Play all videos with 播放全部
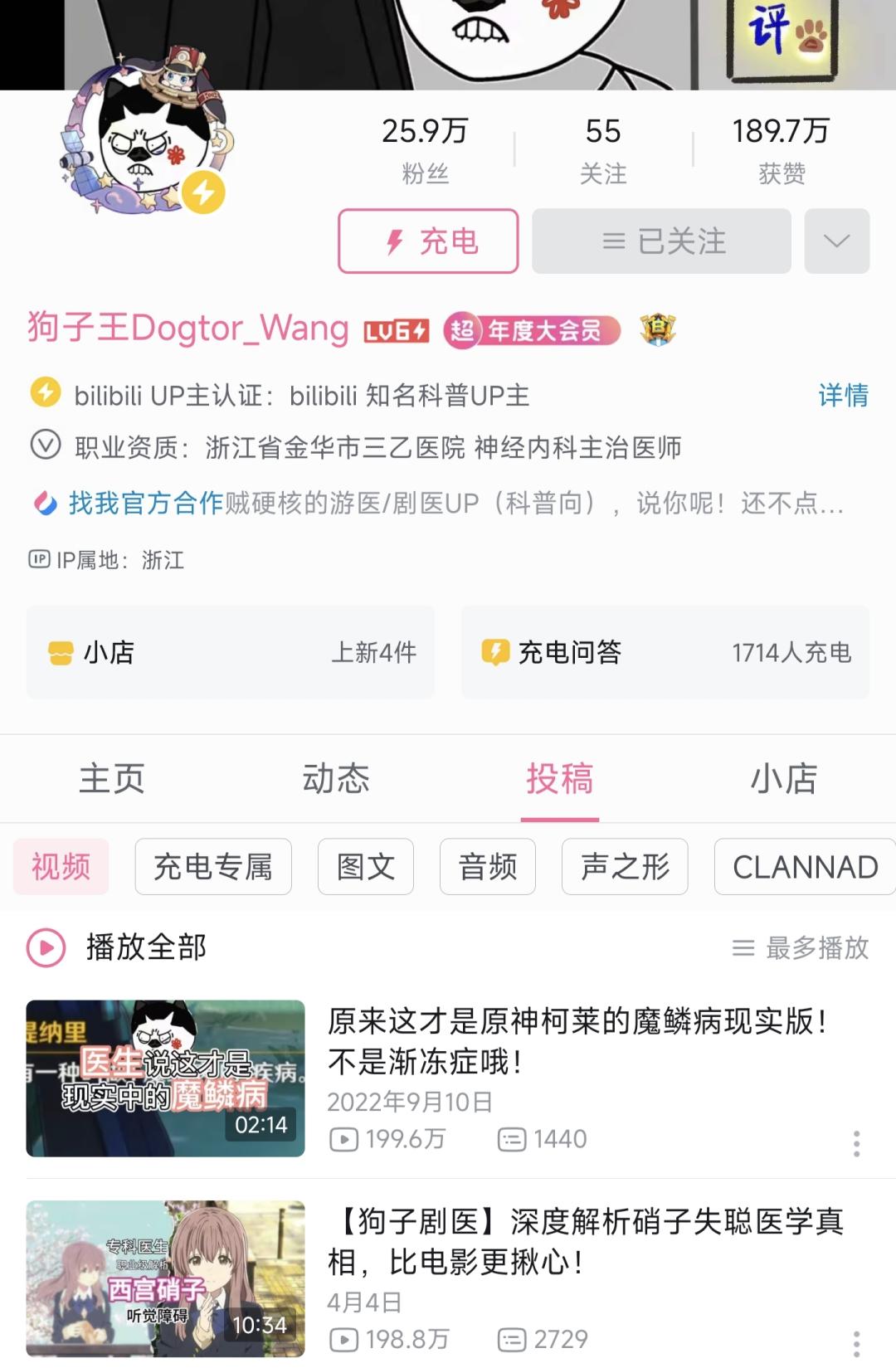Viewport: 896px width, 1368px height. tap(116, 947)
